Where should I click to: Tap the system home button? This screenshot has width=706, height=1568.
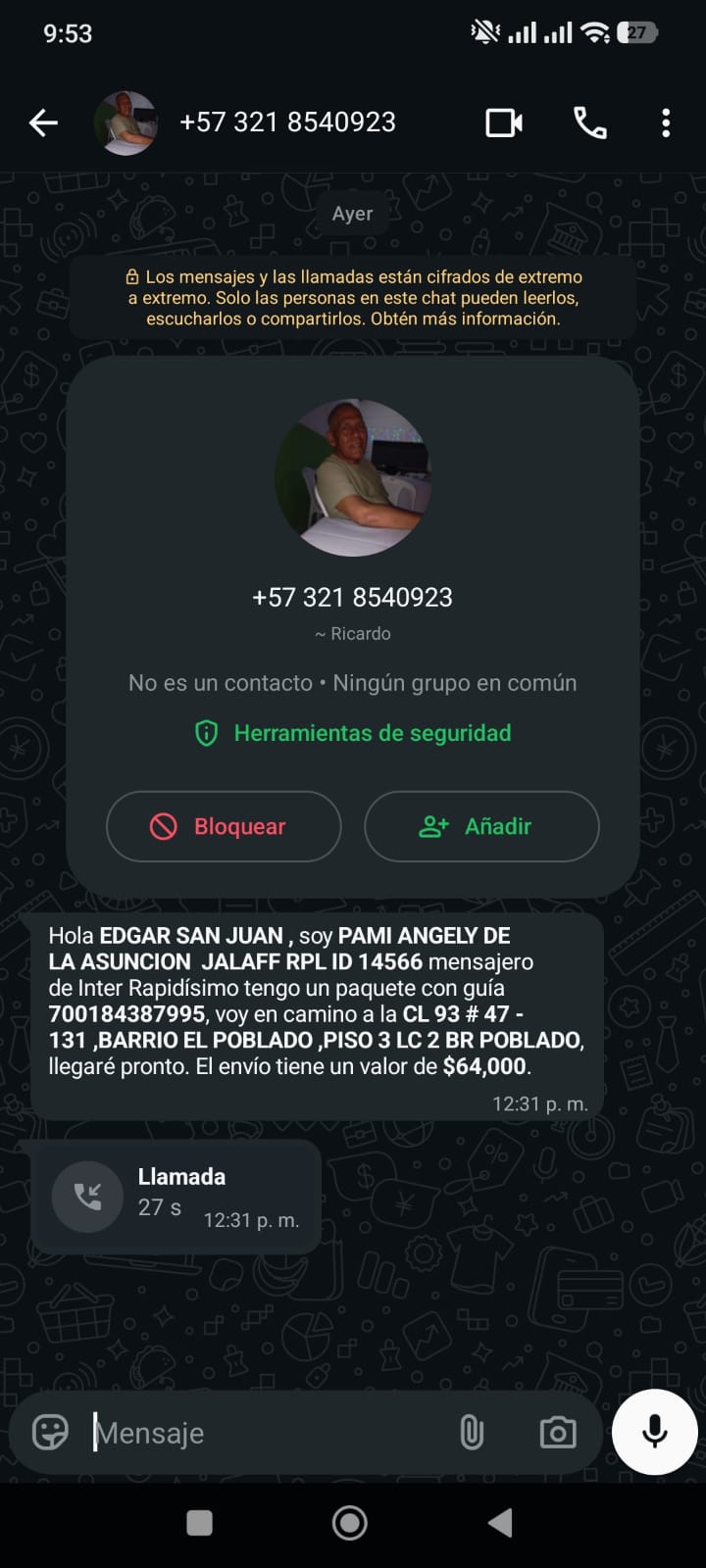coord(350,1522)
